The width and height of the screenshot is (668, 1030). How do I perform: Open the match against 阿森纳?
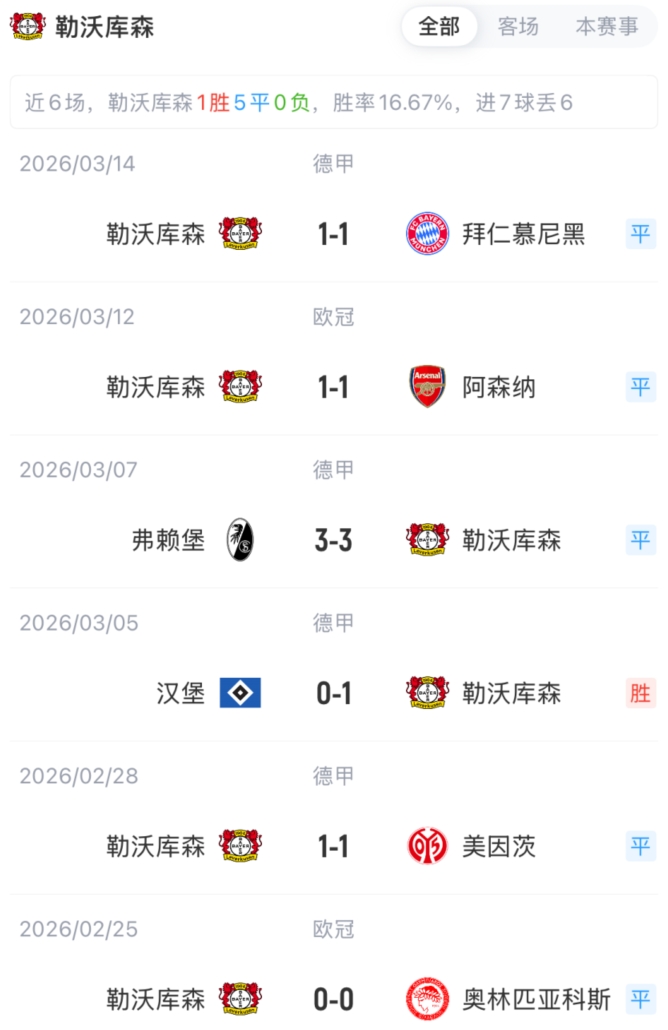pyautogui.click(x=333, y=387)
